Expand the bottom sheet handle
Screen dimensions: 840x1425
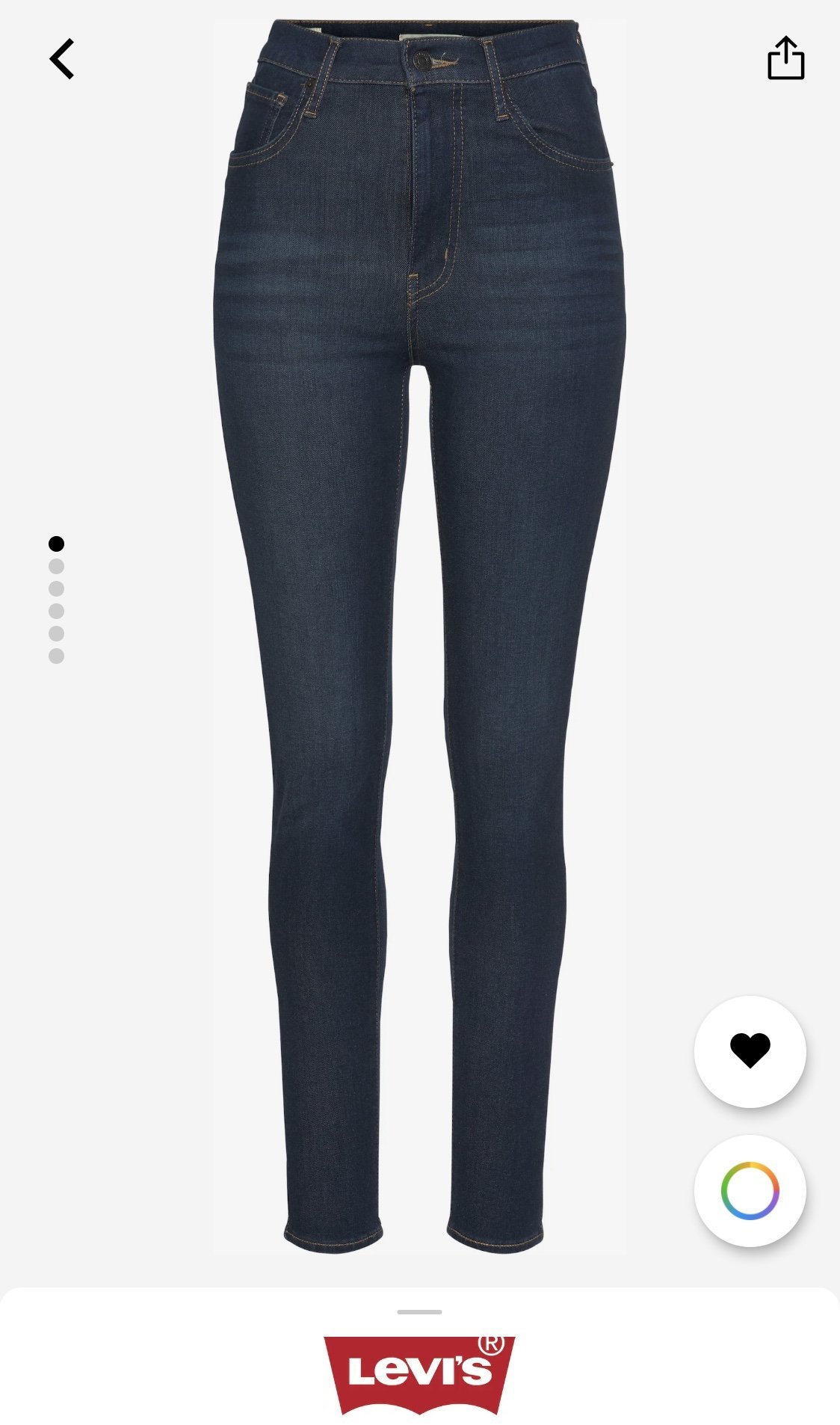(419, 1311)
